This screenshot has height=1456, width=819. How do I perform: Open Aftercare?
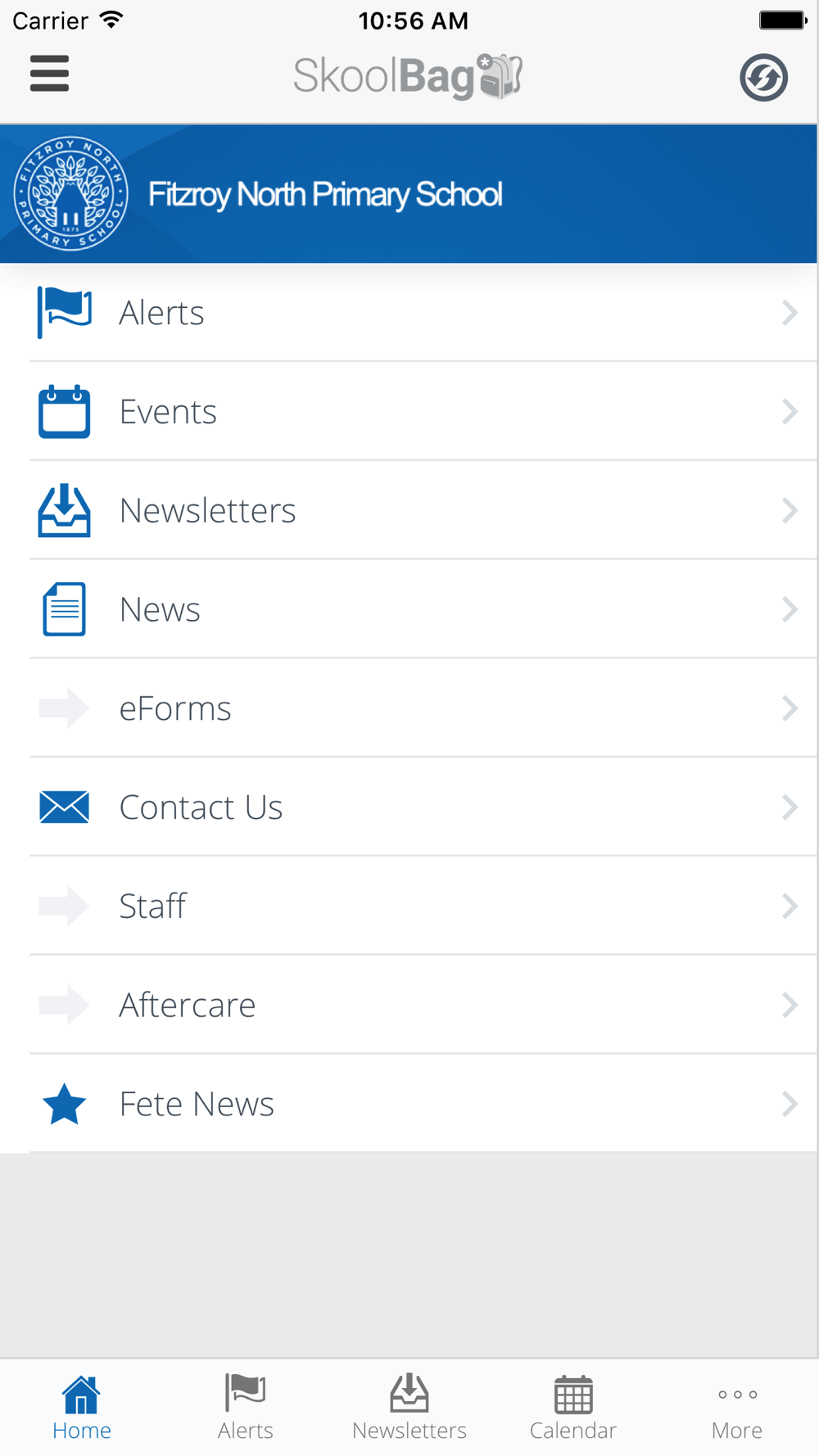[x=409, y=1005]
